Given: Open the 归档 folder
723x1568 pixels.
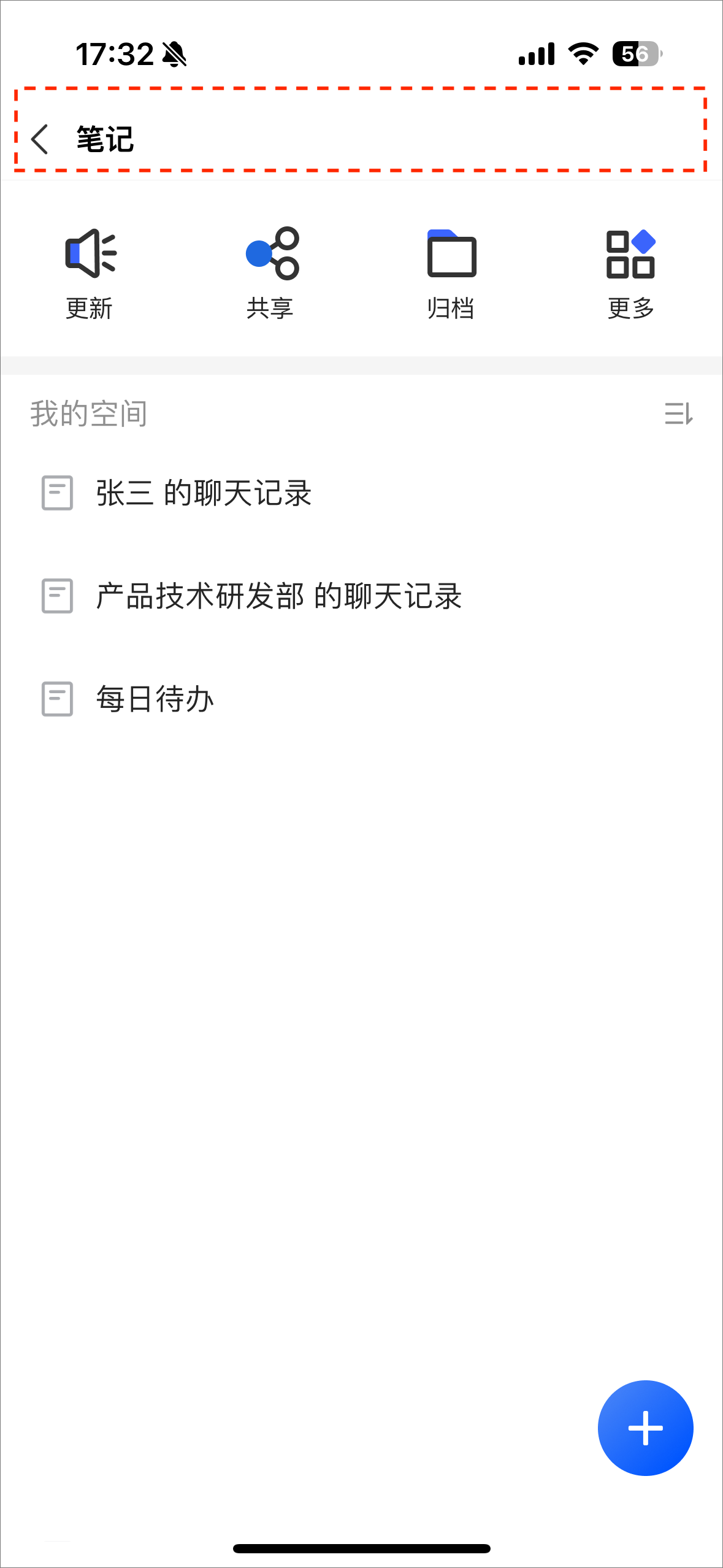Looking at the screenshot, I should (451, 274).
